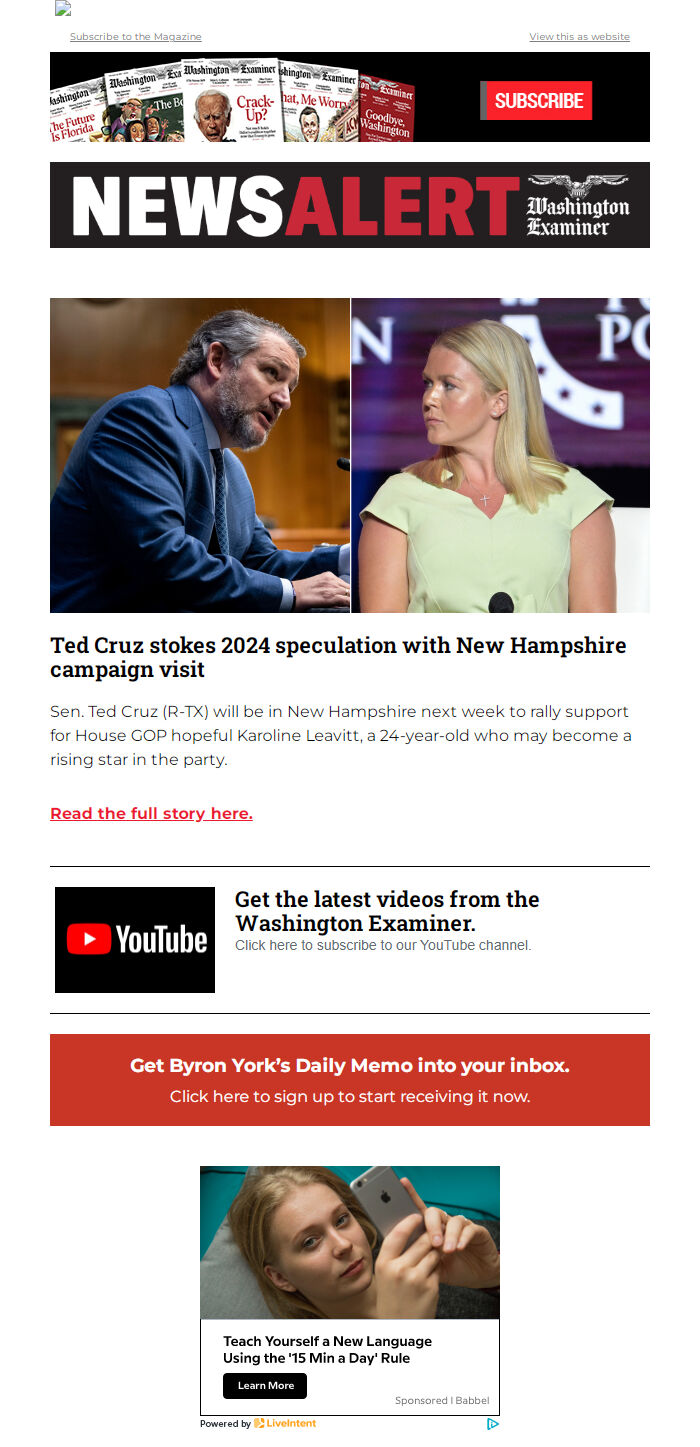The image size is (700, 1447).
Task: Open the Ted Cruz stokes 2024 speculation headline
Action: click(338, 657)
